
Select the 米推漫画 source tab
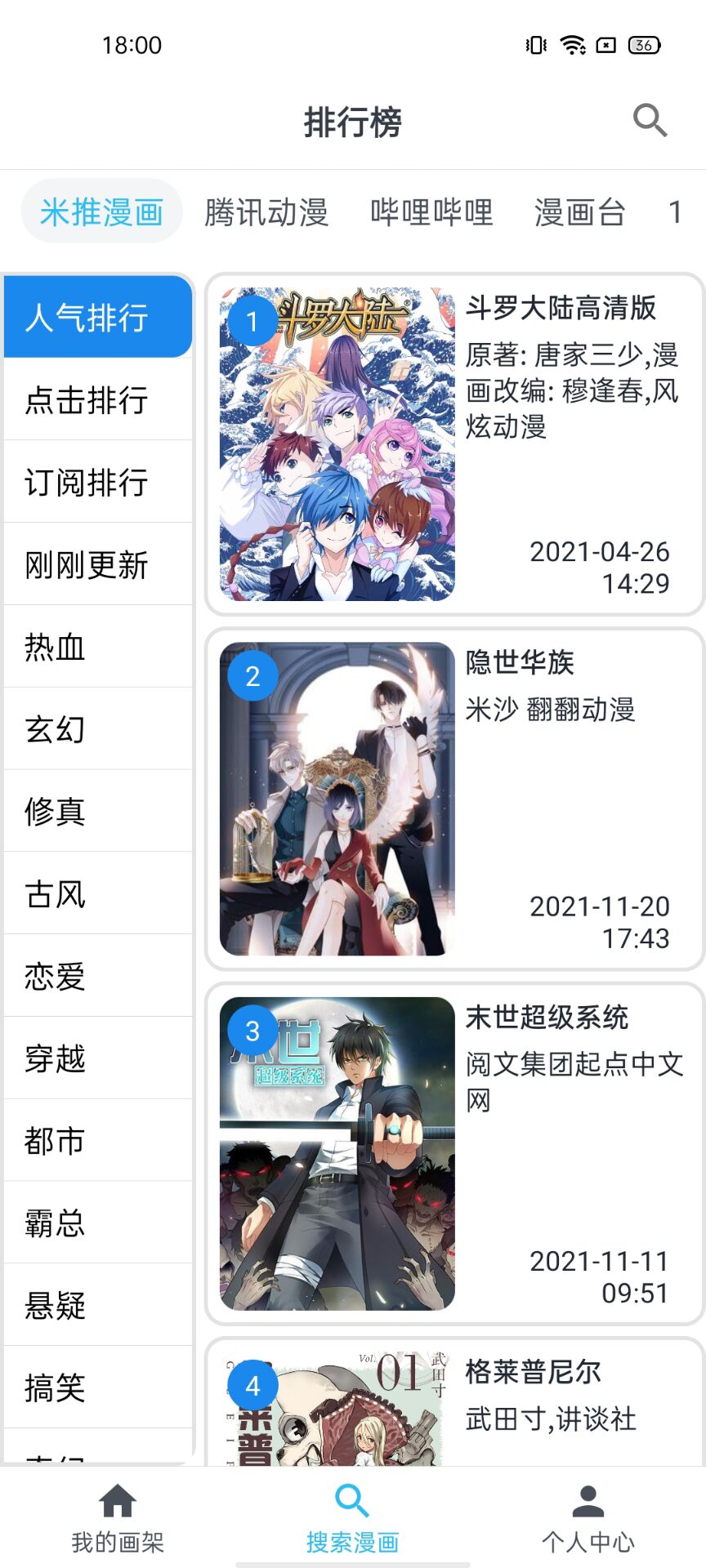tap(101, 212)
